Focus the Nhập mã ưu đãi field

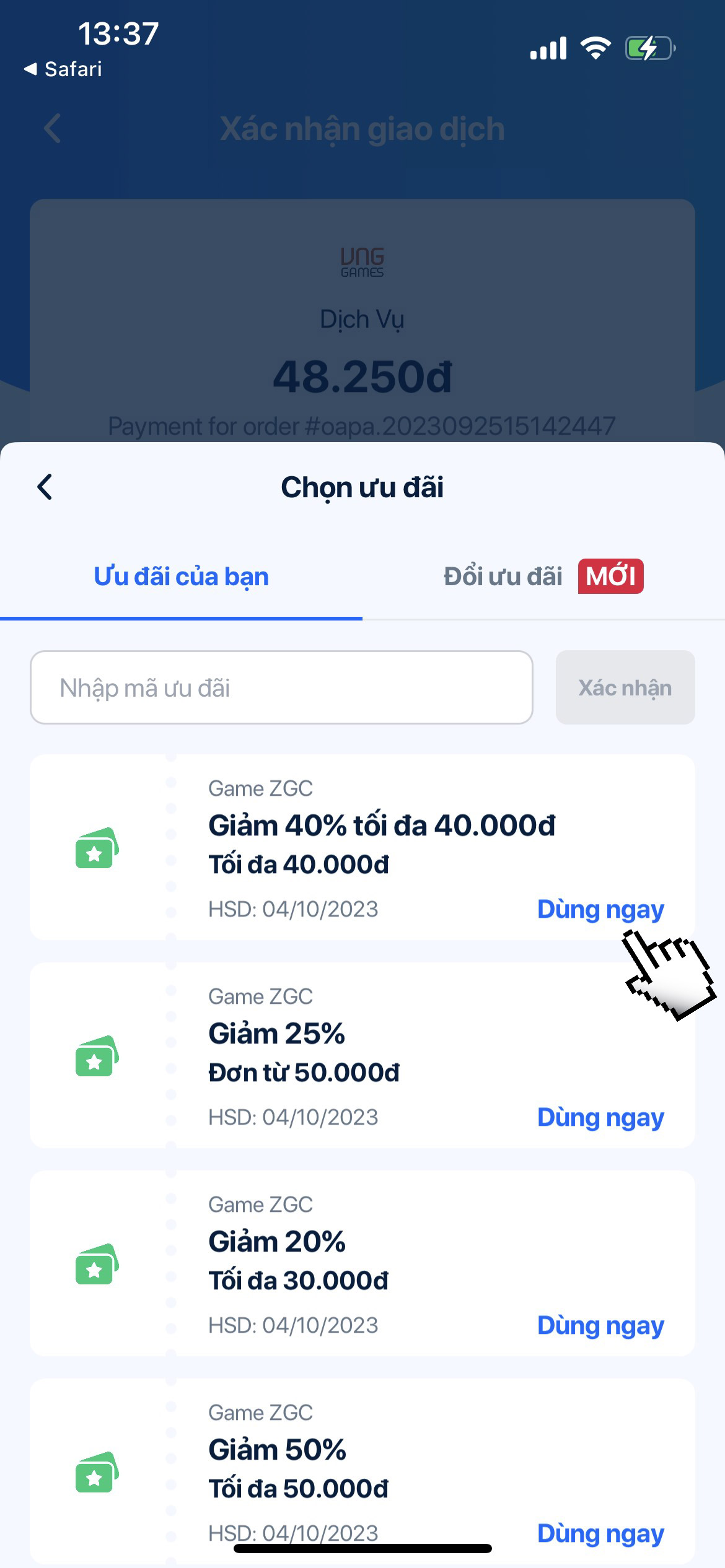point(281,687)
